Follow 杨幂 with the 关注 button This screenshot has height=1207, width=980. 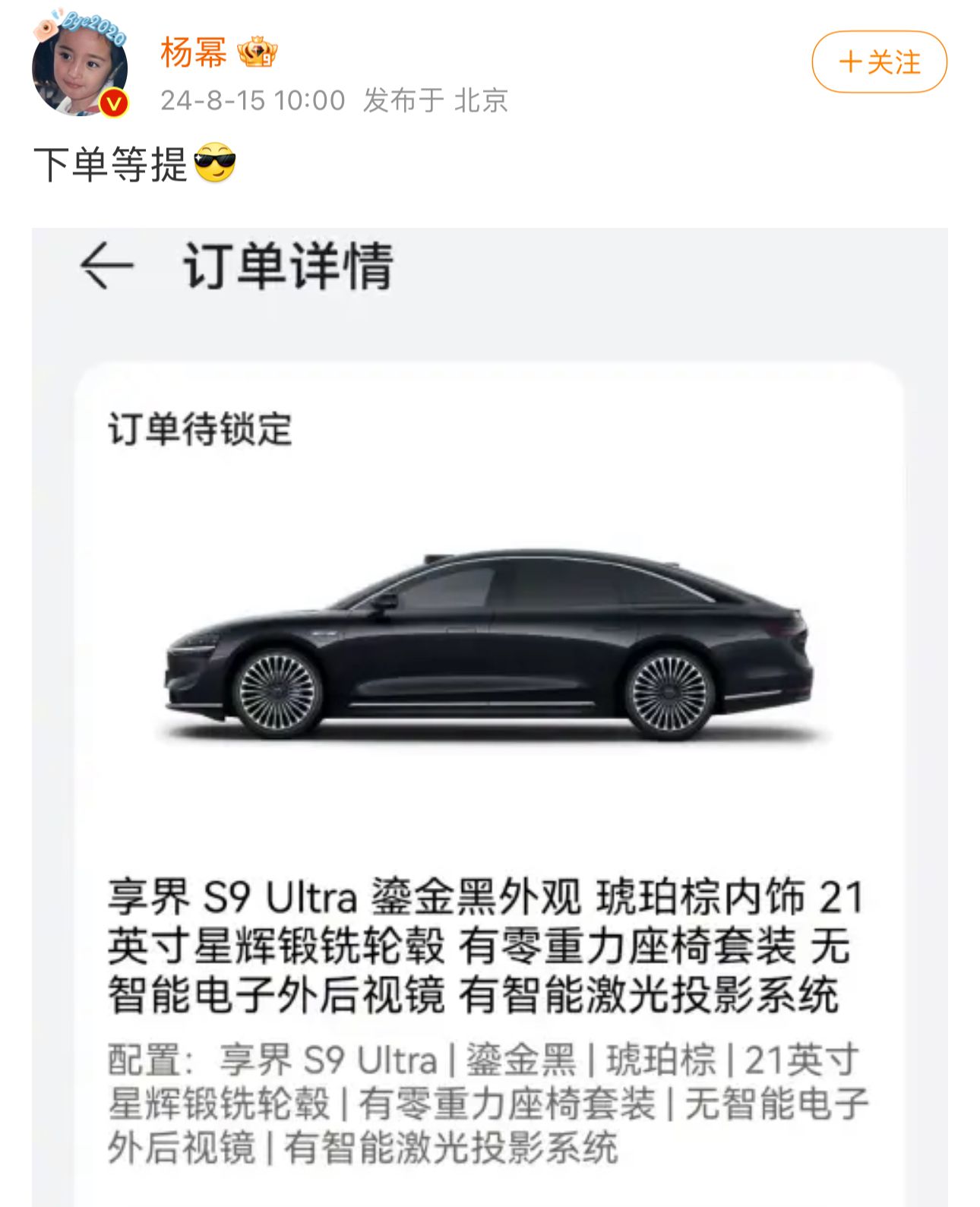[879, 62]
